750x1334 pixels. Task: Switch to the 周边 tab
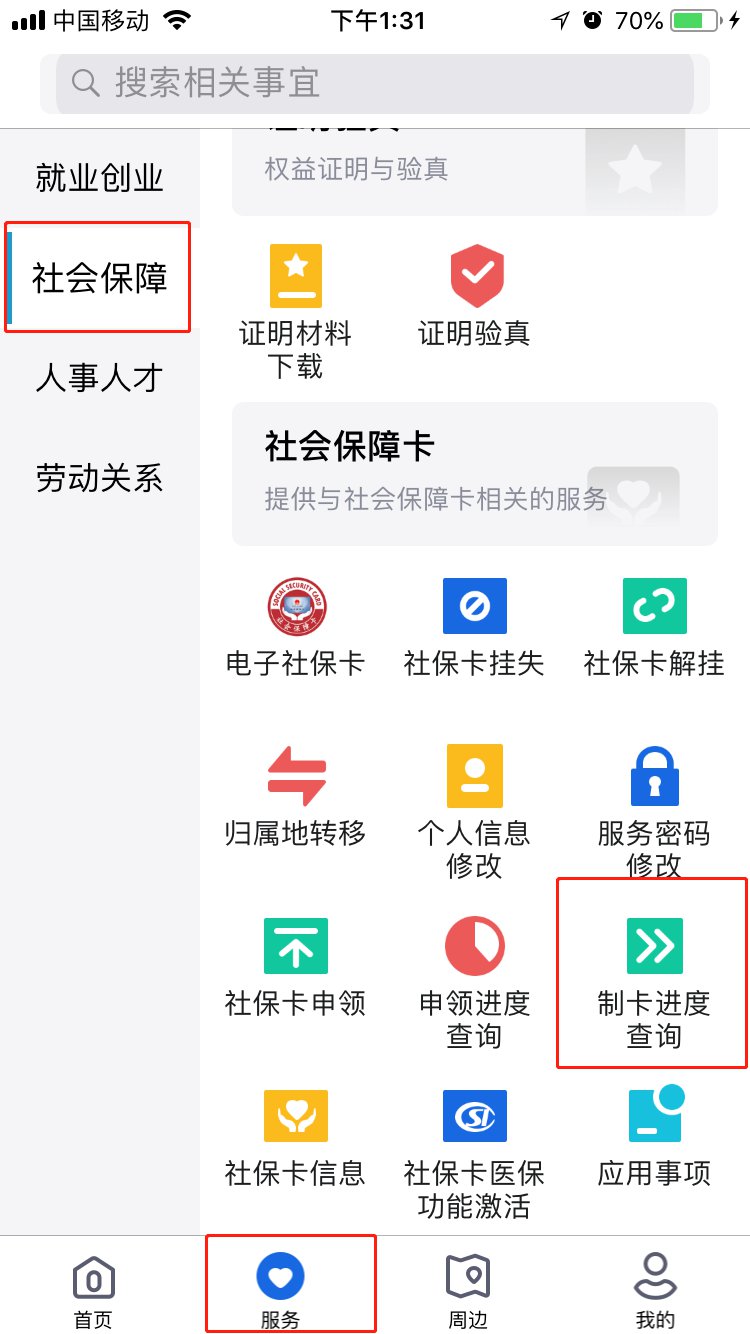coord(468,1290)
